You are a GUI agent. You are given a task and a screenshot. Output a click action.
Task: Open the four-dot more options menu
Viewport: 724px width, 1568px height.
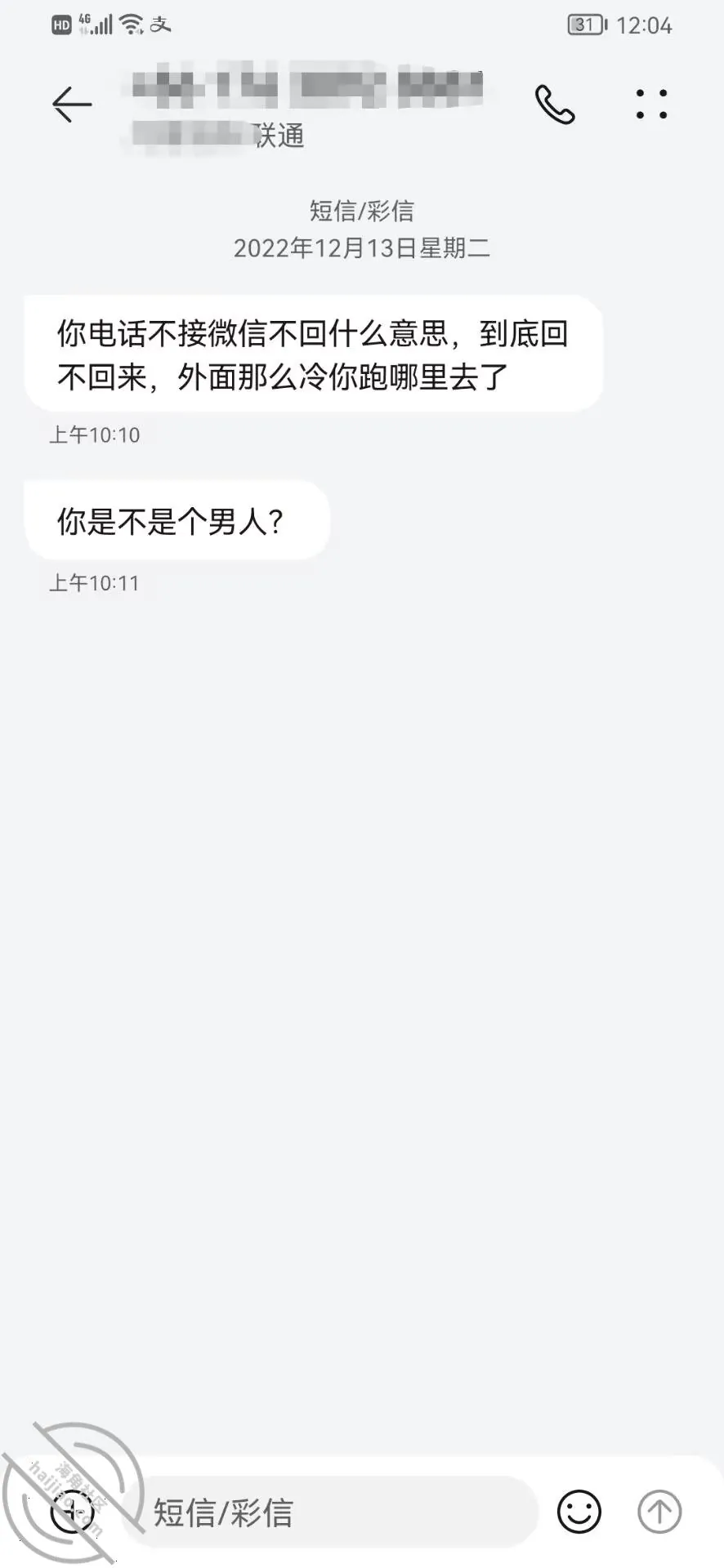coord(651,105)
